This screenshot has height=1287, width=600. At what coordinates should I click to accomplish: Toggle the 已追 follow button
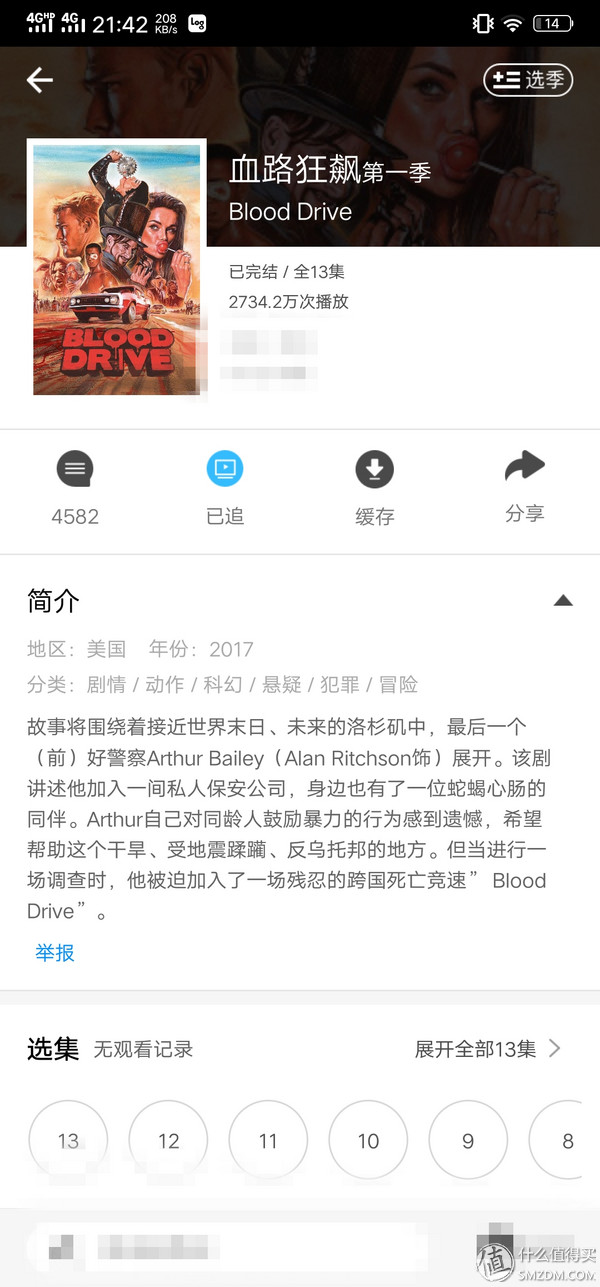(x=225, y=488)
